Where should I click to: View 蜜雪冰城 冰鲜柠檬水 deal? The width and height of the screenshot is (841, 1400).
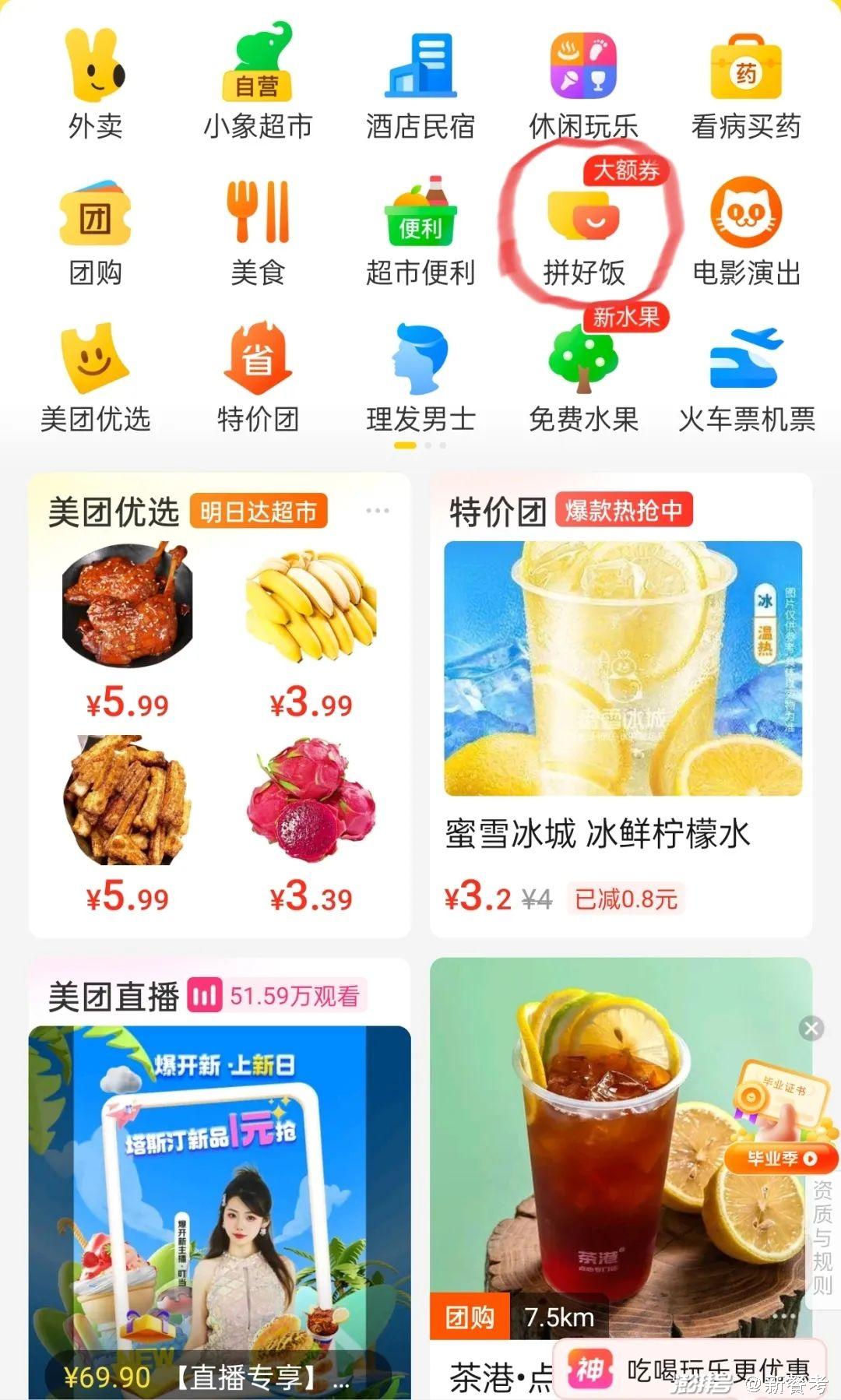tap(621, 701)
